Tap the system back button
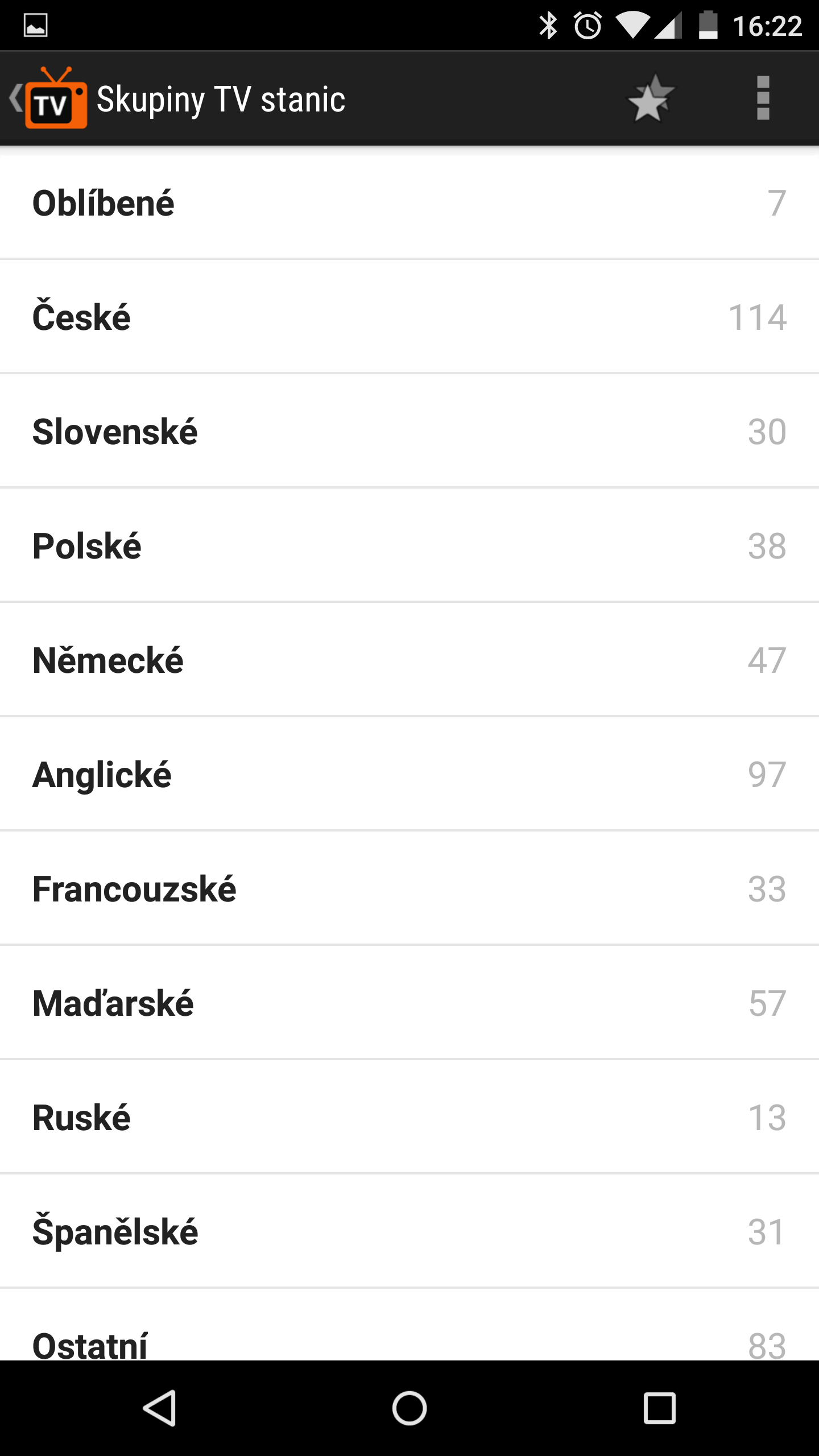This screenshot has width=819, height=1456. click(159, 1408)
